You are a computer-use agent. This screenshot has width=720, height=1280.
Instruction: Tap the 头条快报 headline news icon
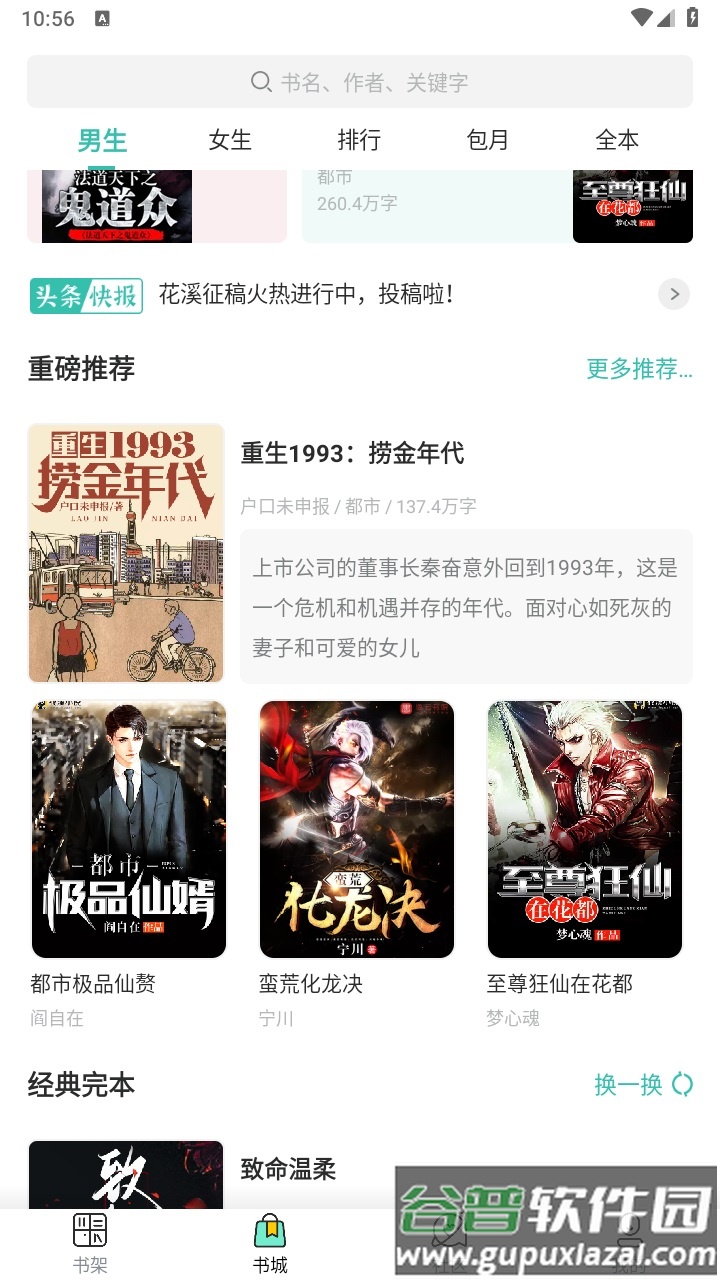coord(86,296)
